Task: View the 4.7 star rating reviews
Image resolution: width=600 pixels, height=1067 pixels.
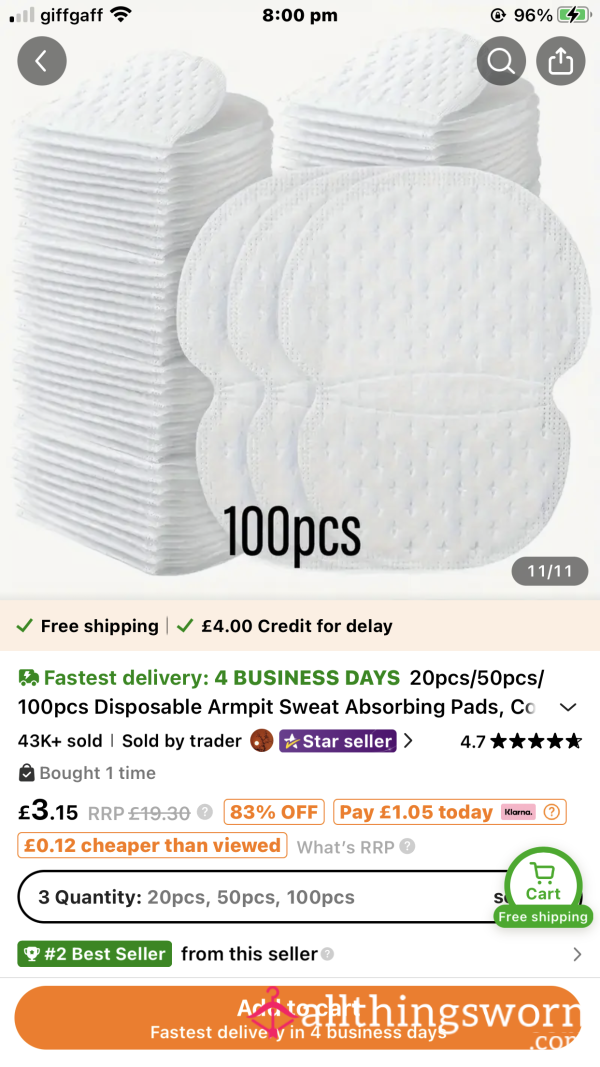Action: pyautogui.click(x=520, y=741)
